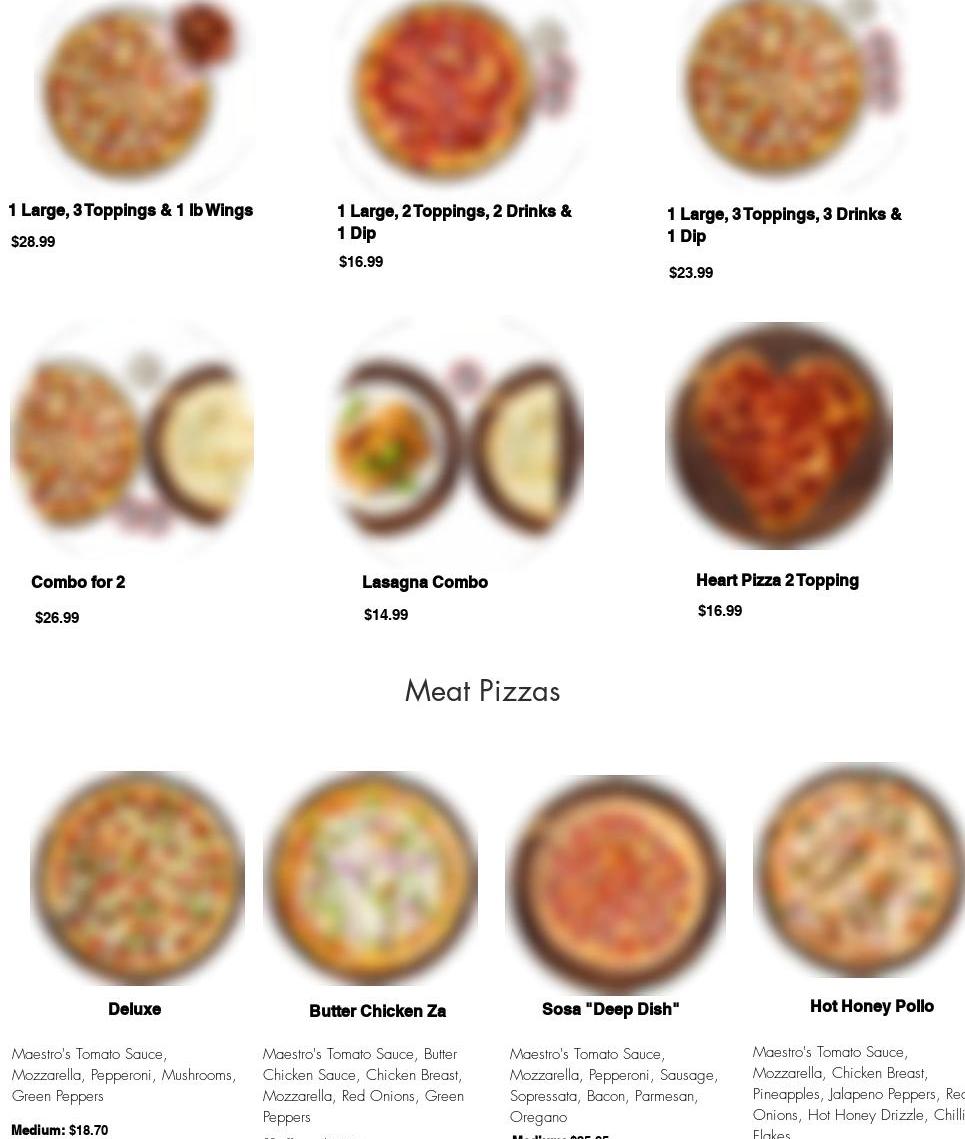965x1139 pixels.
Task: Select the Sosa "Deep Dish" pizza
Action: tap(610, 1009)
